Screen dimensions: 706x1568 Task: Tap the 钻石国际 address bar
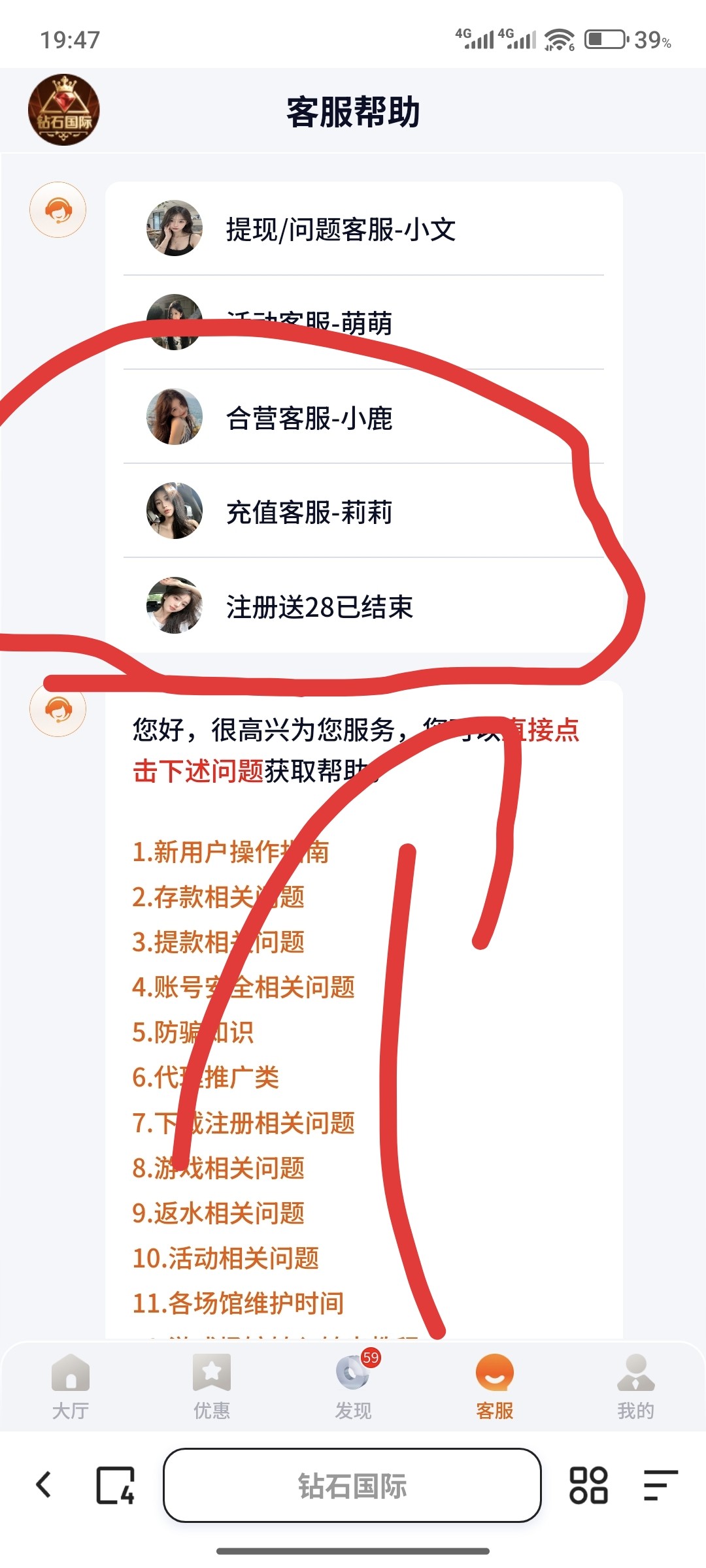(x=352, y=1485)
